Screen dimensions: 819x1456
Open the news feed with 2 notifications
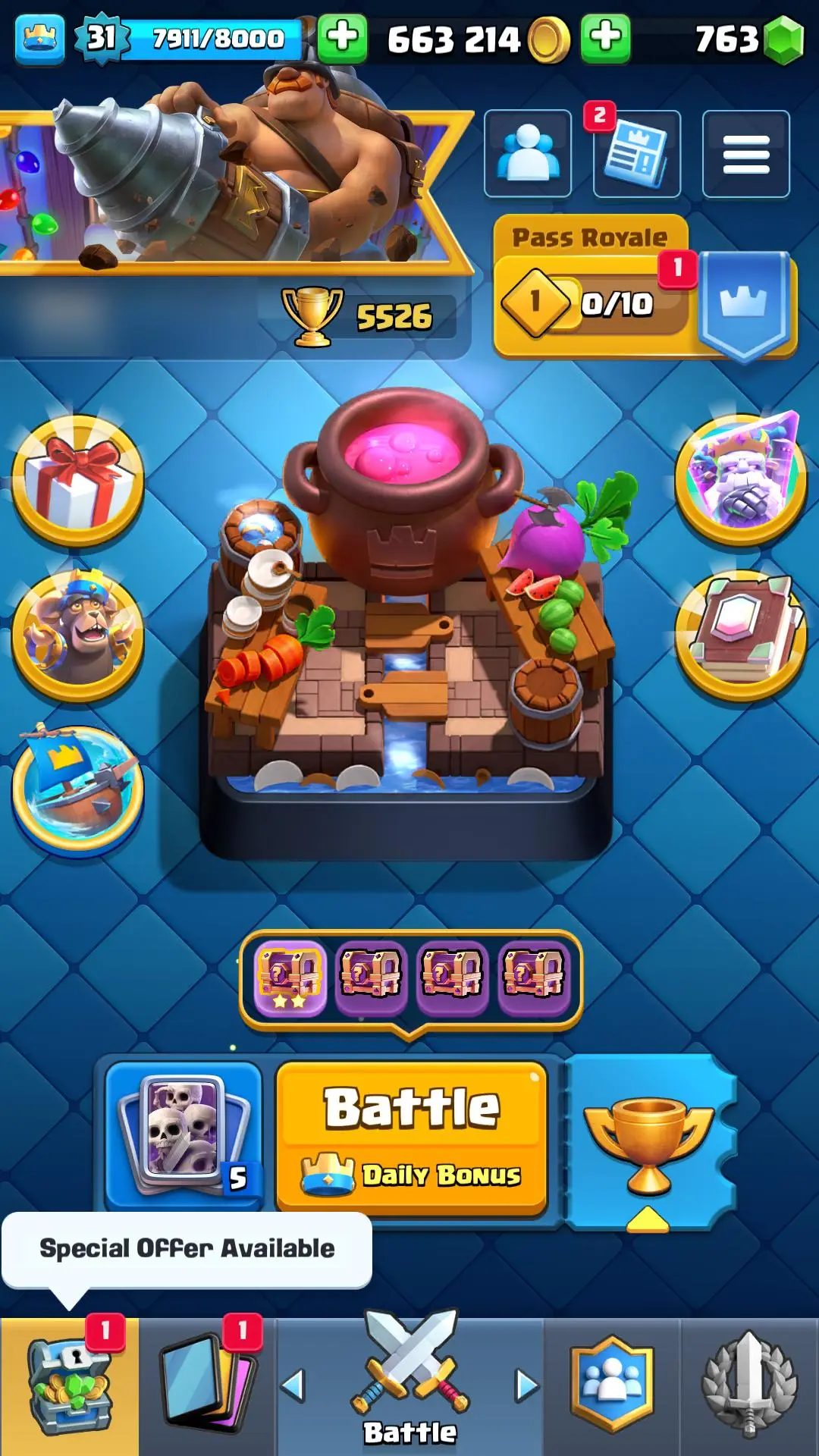(637, 154)
